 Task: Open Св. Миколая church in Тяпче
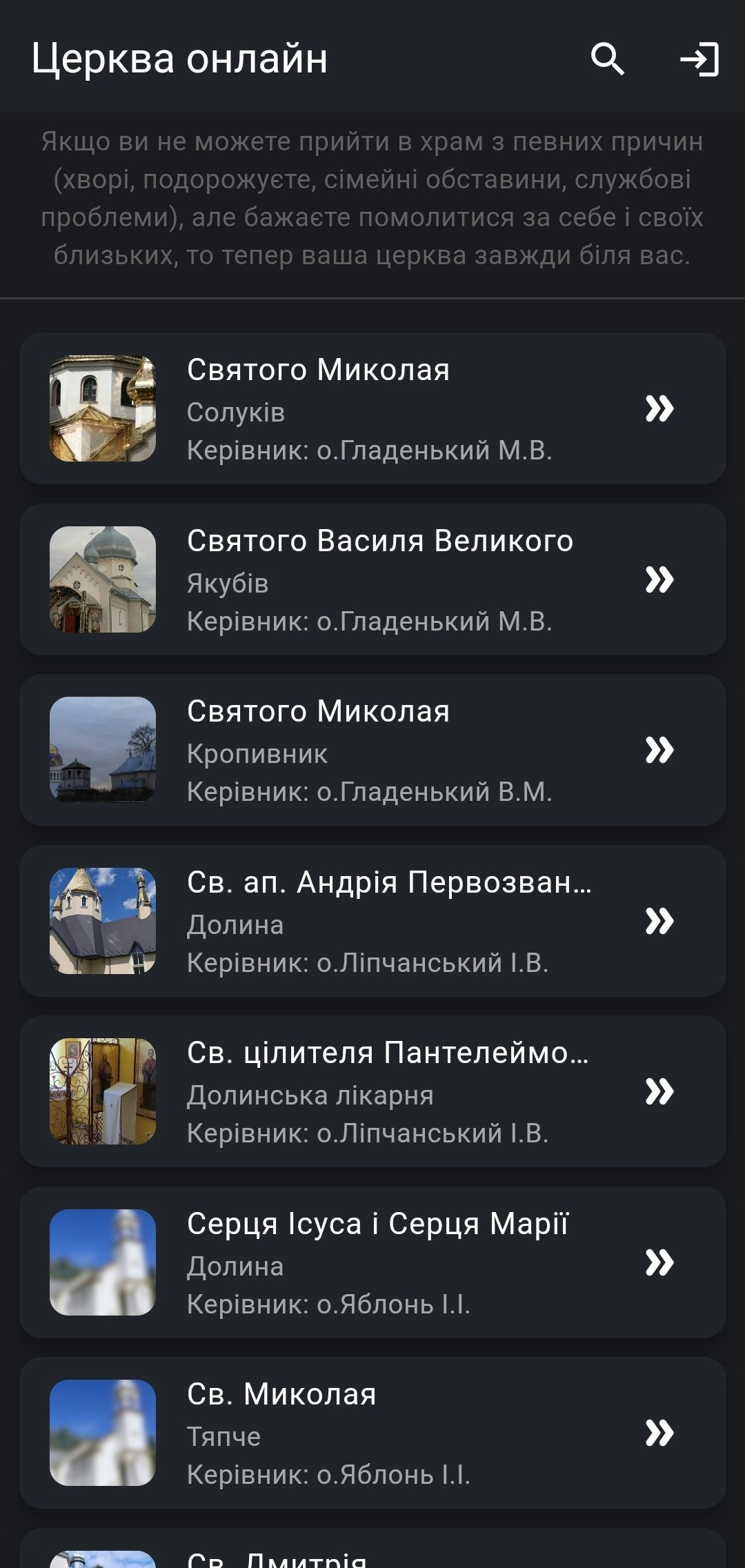[x=372, y=1433]
